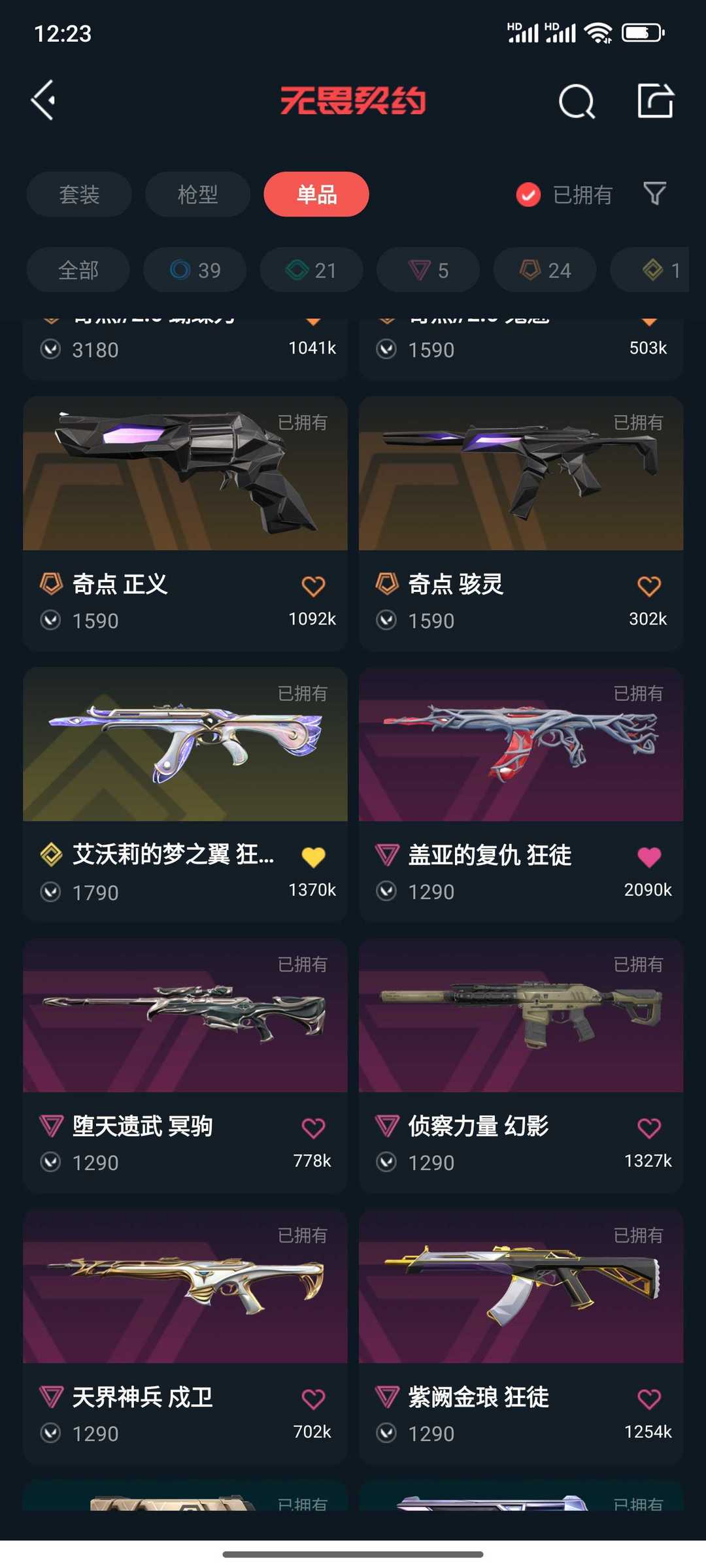Screen dimensions: 706x1568
Task: Open the search icon in the header
Action: click(x=577, y=101)
